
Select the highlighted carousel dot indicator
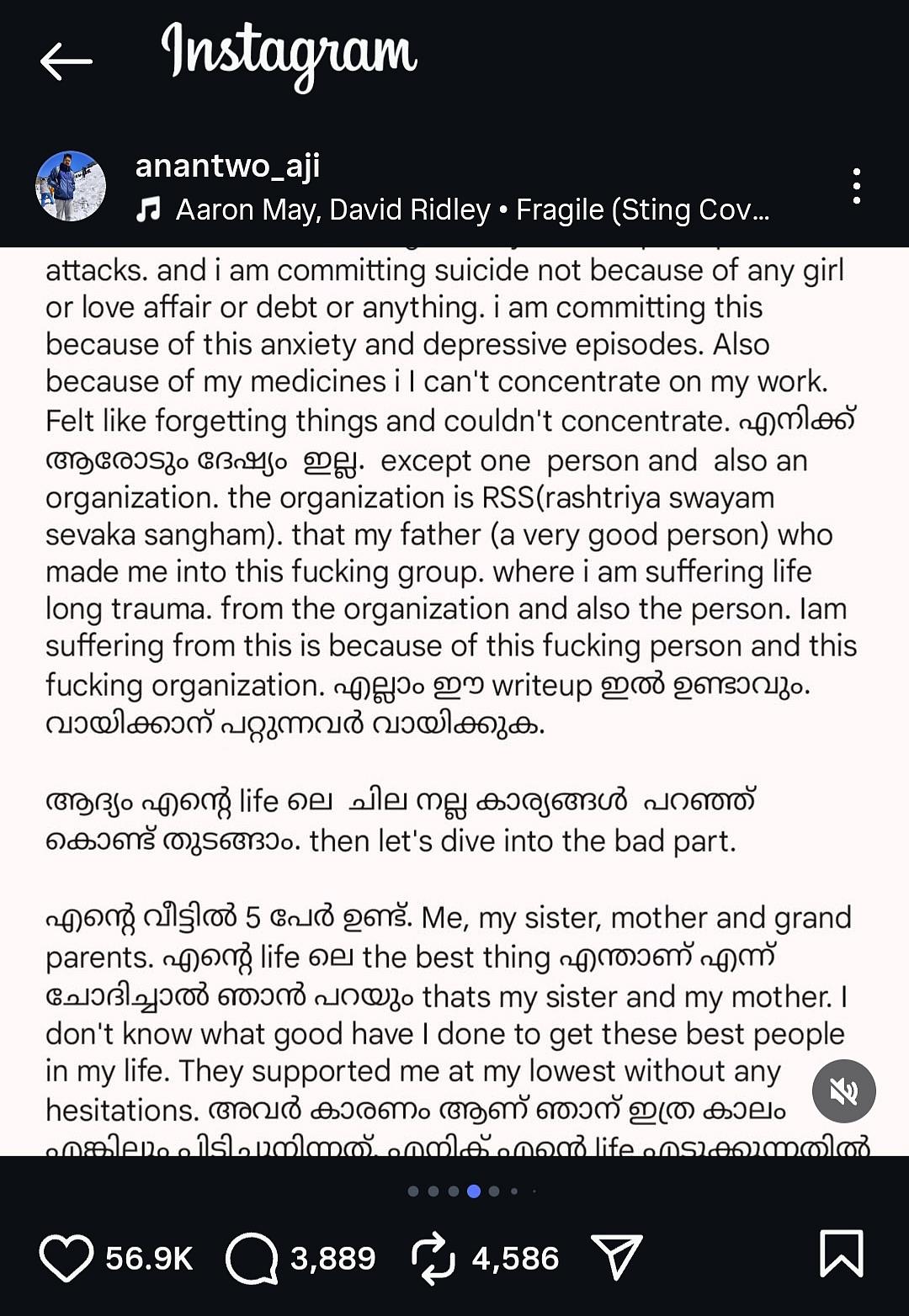(472, 1191)
